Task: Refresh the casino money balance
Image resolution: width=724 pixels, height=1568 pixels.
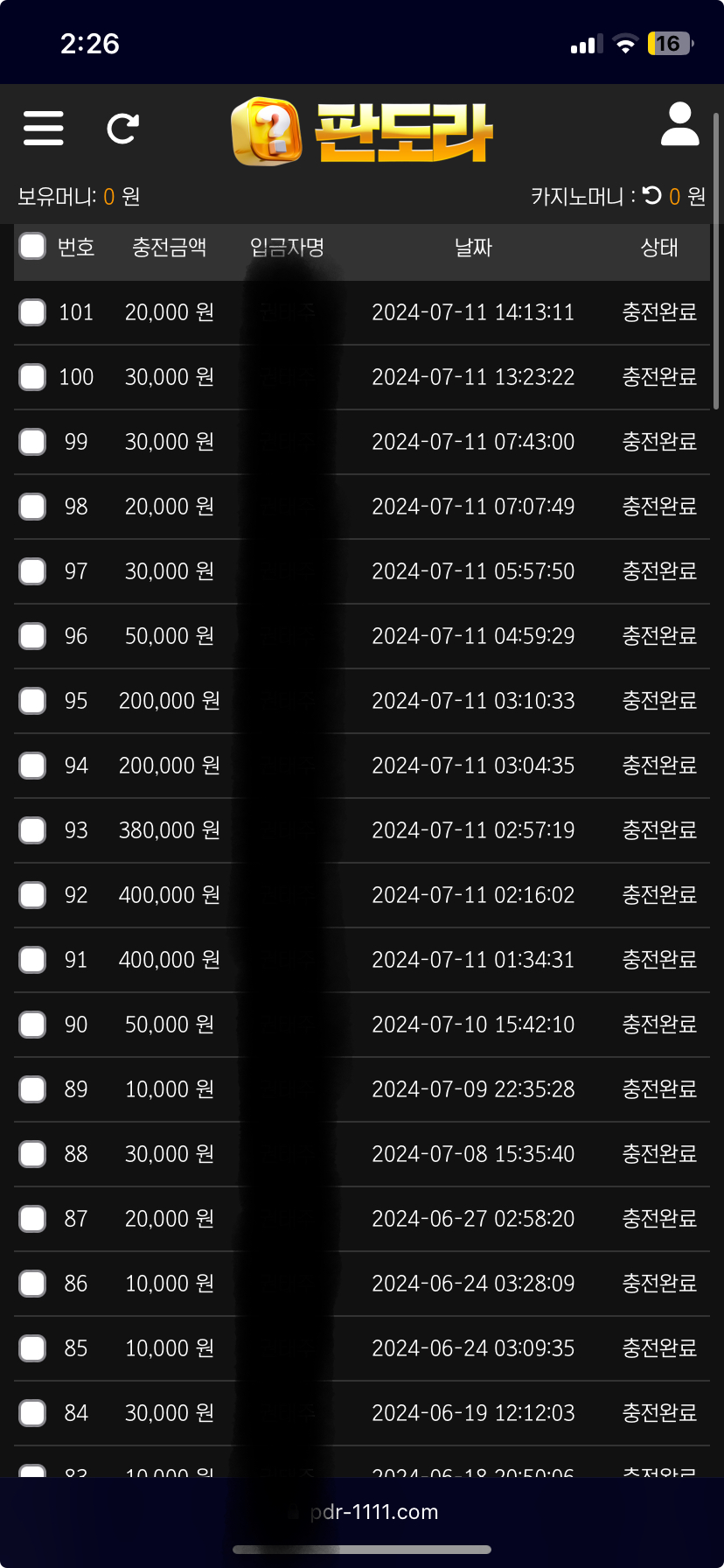Action: [652, 195]
